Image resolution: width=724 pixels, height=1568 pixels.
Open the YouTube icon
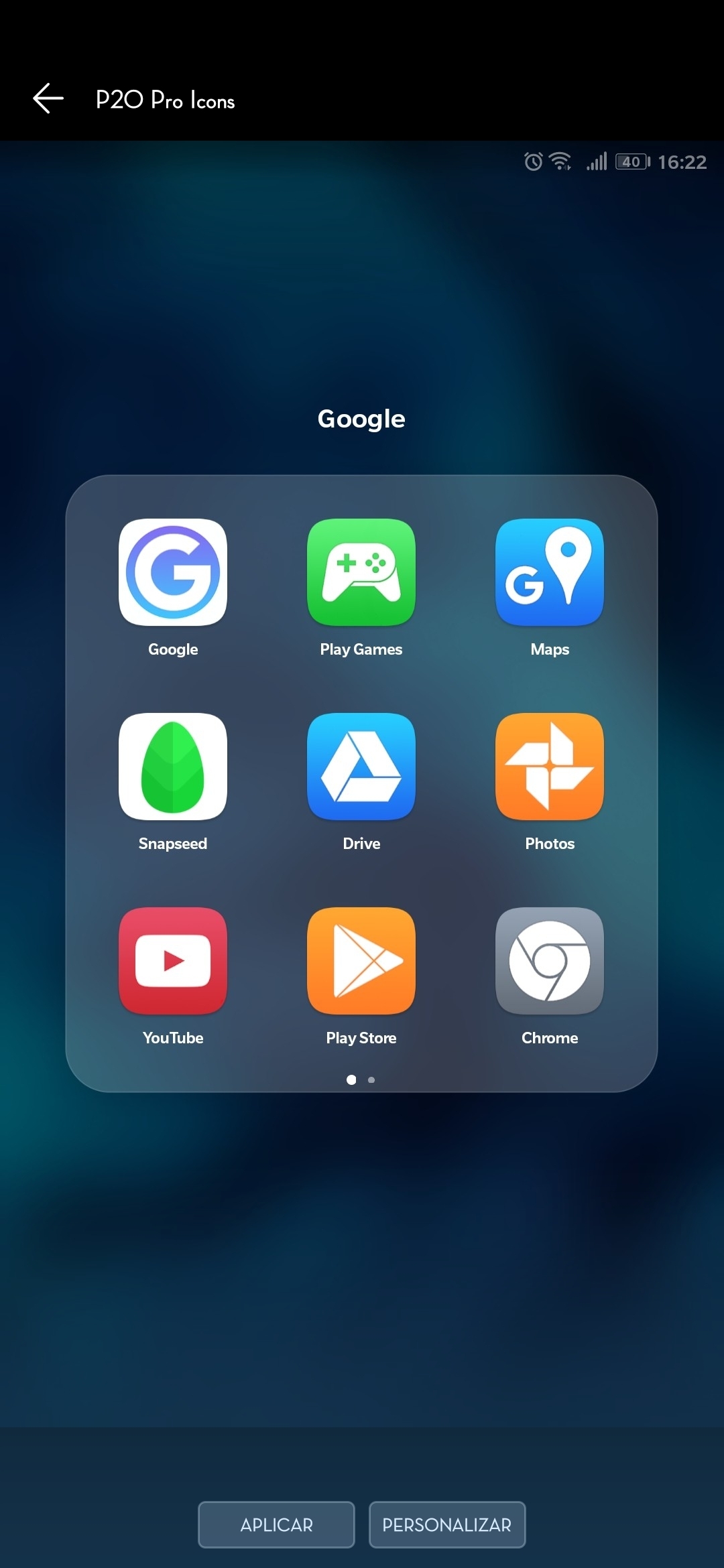[x=172, y=962]
